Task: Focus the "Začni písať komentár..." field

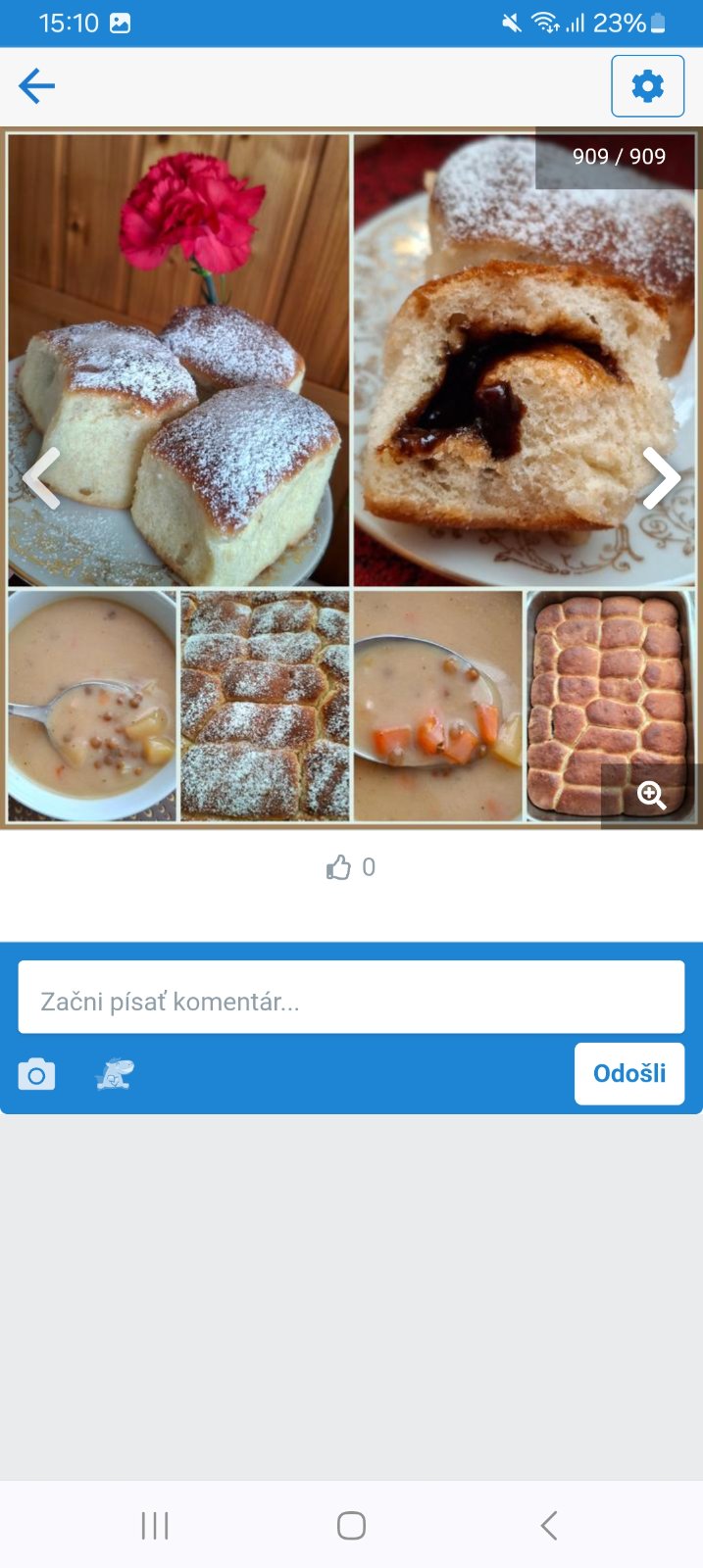Action: [351, 998]
